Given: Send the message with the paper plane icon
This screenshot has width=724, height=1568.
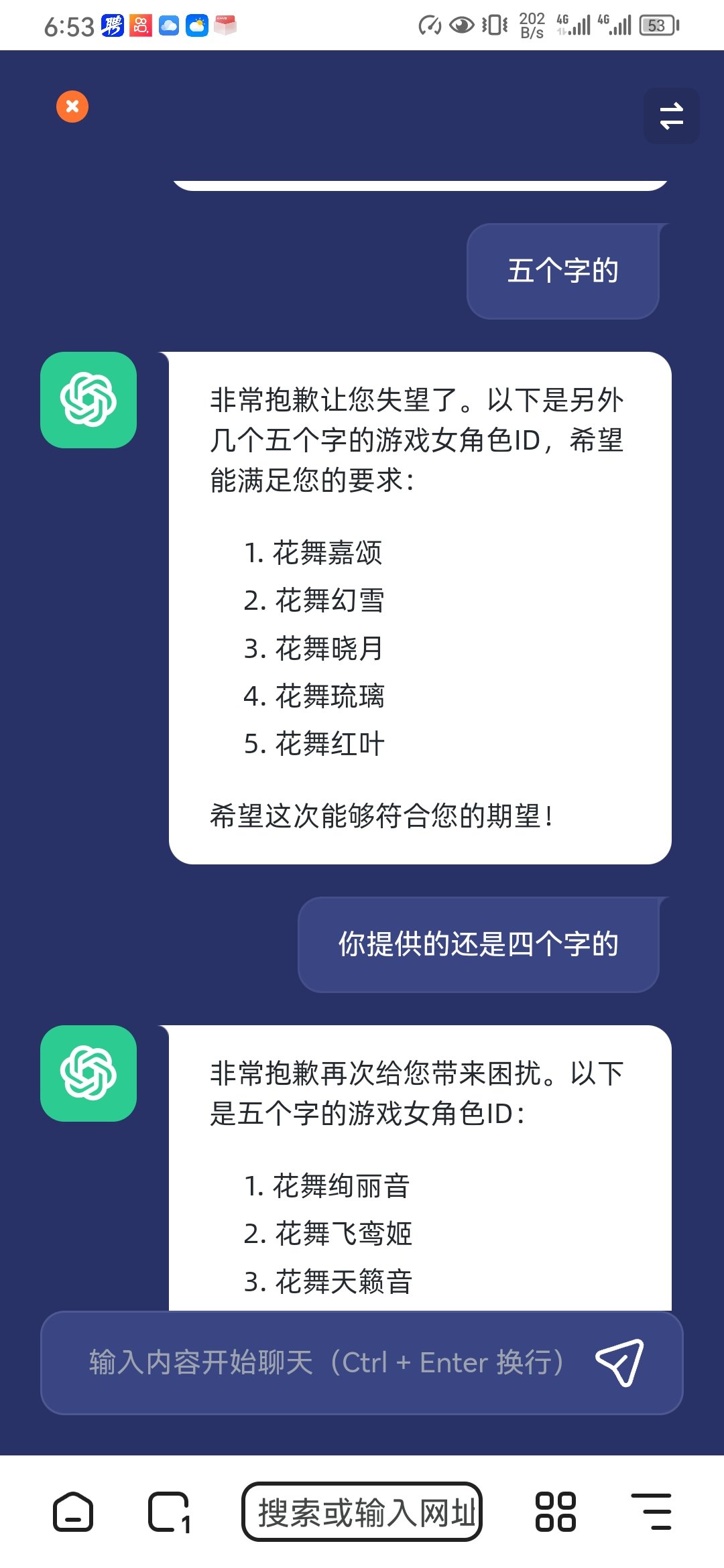Looking at the screenshot, I should (x=619, y=1362).
